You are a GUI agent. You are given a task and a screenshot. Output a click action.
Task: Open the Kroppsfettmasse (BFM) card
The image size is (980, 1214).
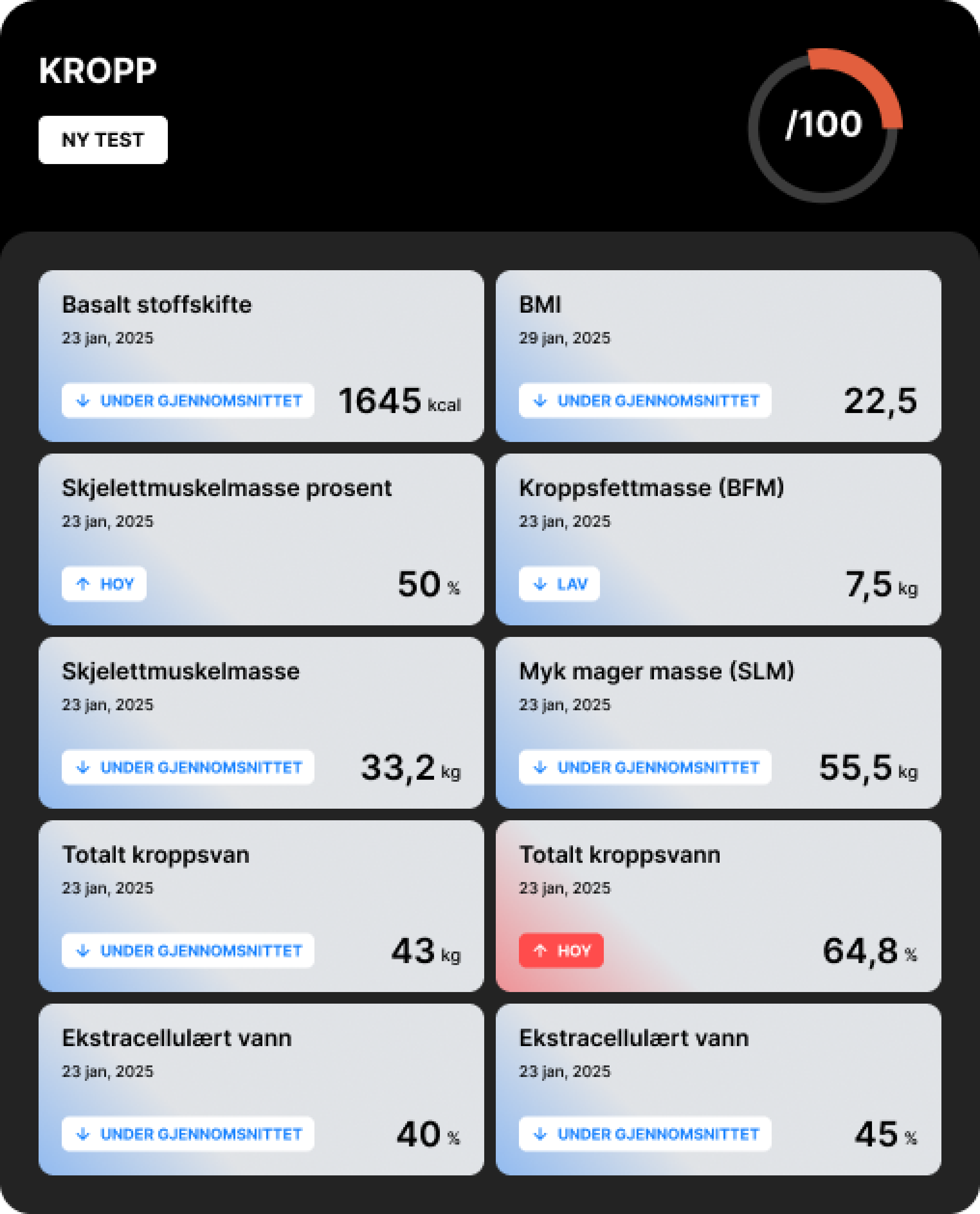[718, 539]
